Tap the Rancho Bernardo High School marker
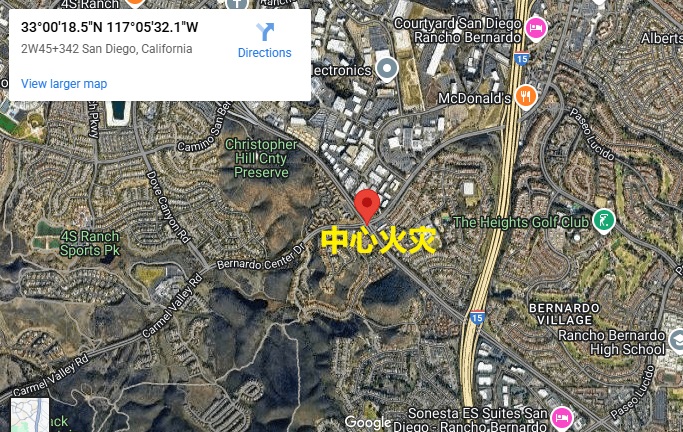This screenshot has width=683, height=432. pos(675,341)
